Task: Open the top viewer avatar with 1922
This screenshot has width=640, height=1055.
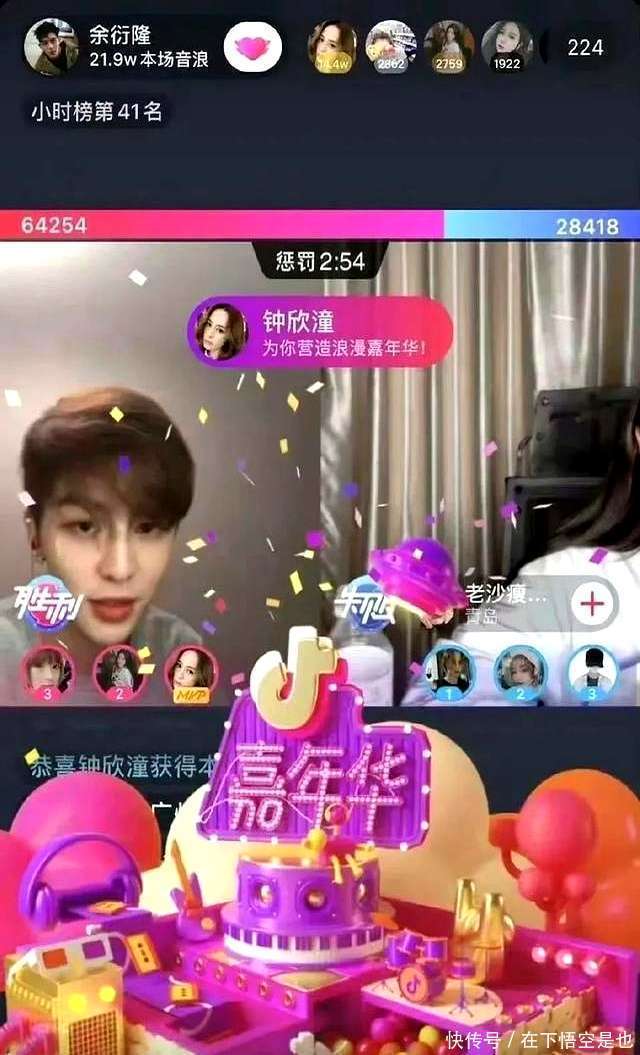Action: click(x=507, y=46)
